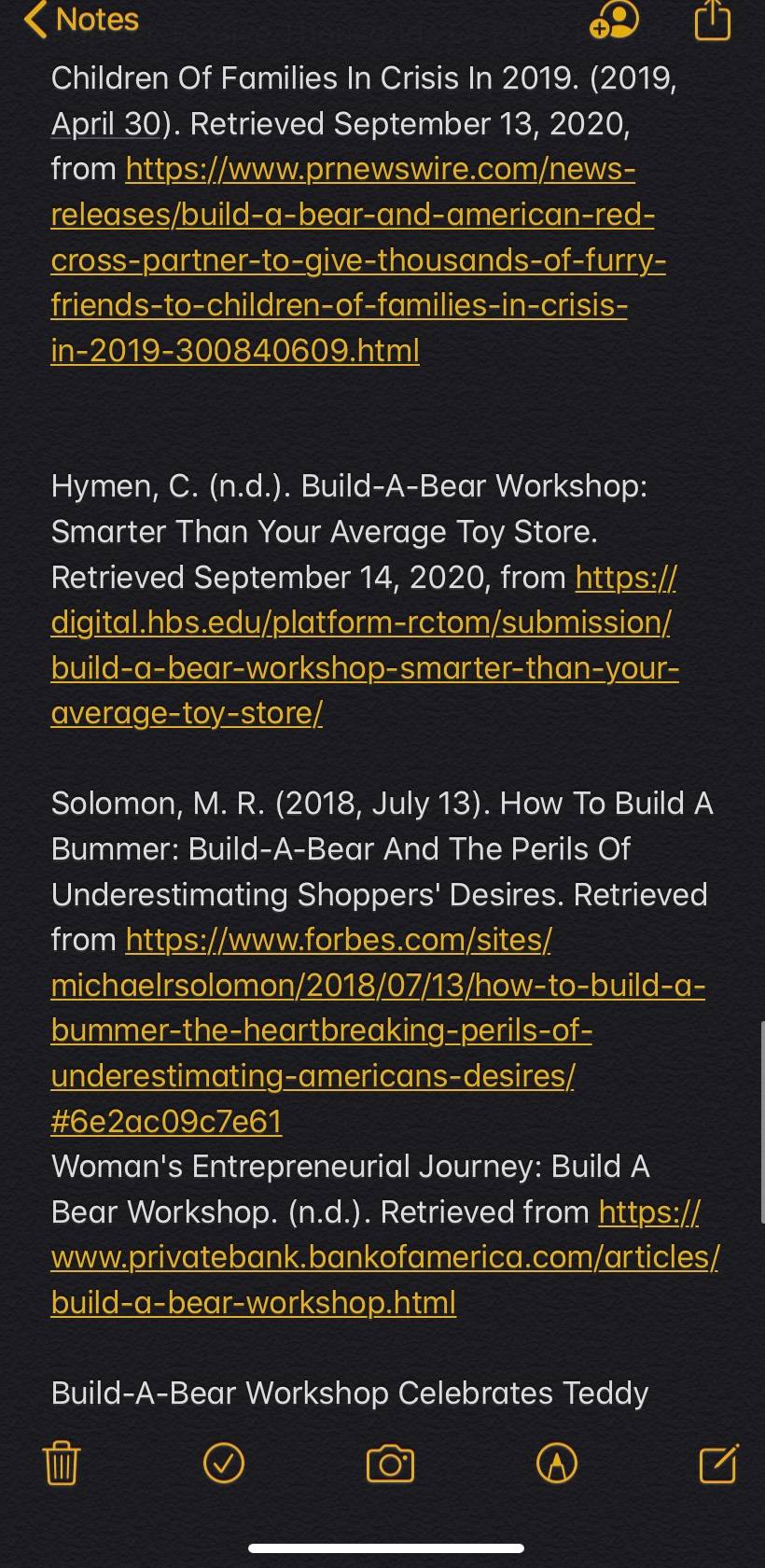
Task: Open the add people collaboration icon
Action: pos(614,20)
